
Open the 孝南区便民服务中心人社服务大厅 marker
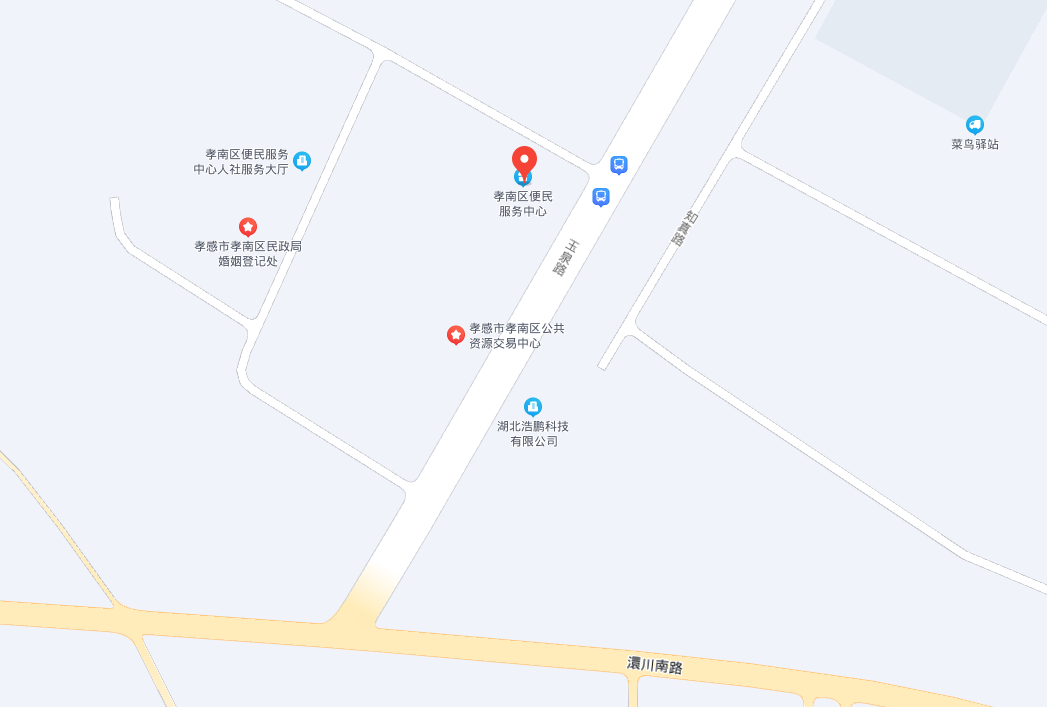click(x=302, y=160)
